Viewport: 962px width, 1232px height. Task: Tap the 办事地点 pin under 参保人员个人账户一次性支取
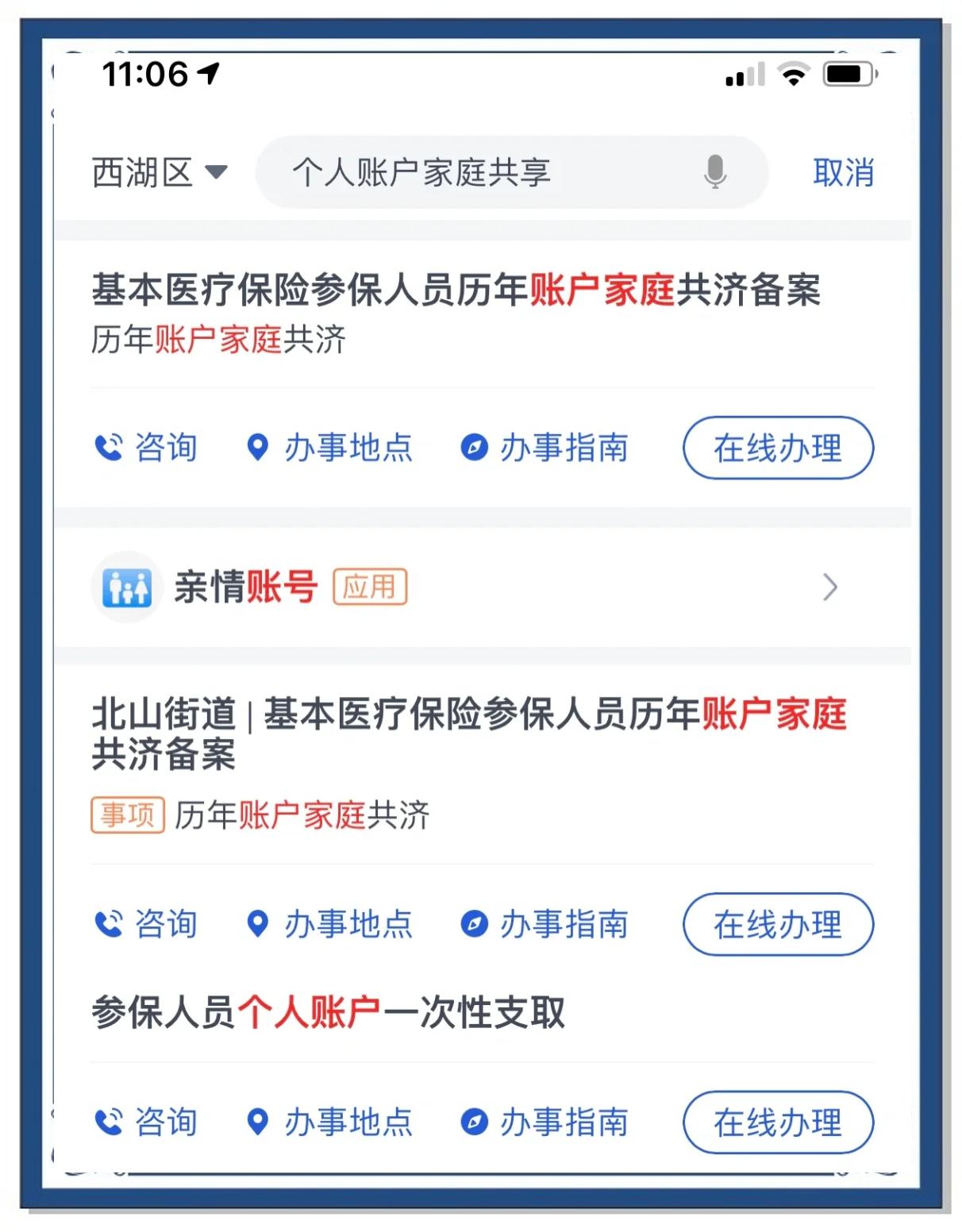257,1121
